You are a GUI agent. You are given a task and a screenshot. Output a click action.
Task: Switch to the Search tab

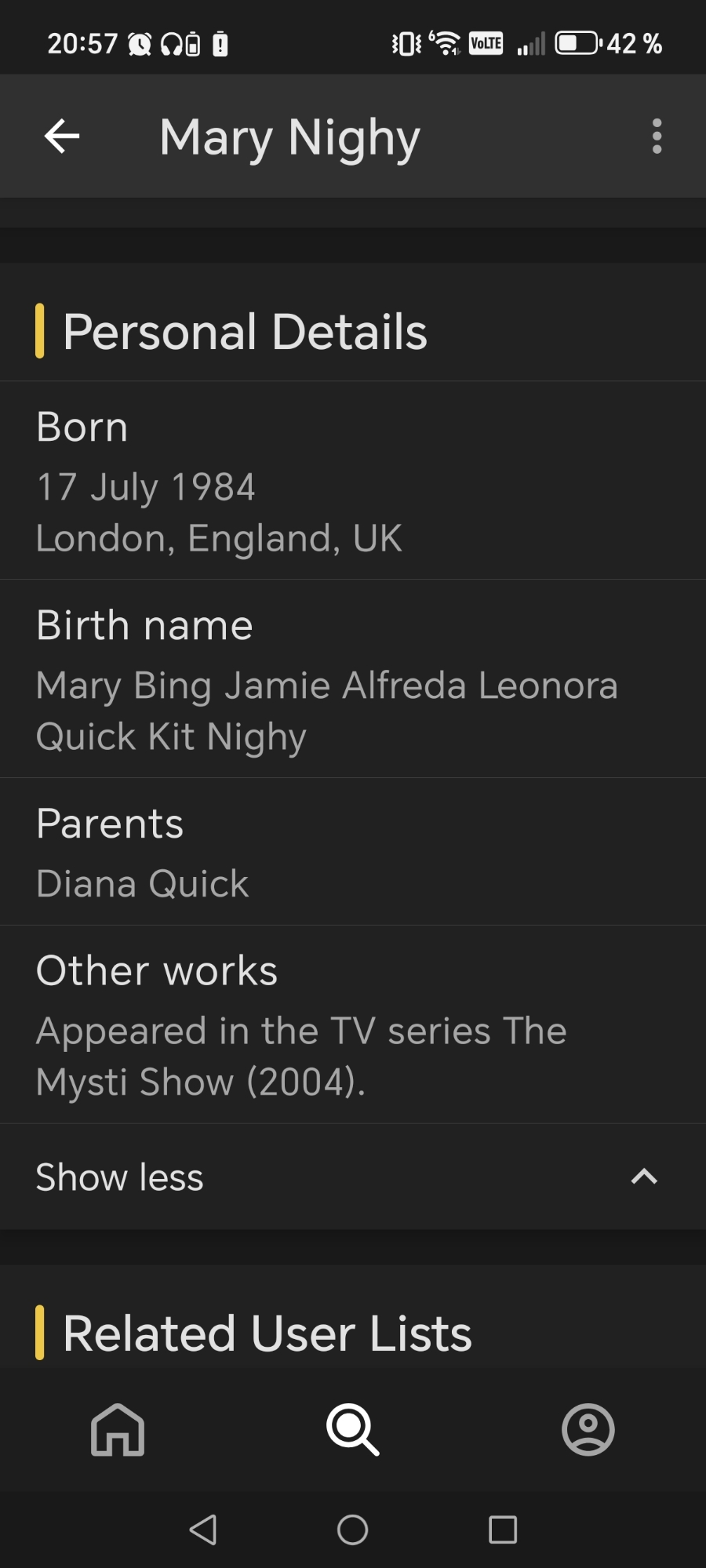click(x=352, y=1429)
